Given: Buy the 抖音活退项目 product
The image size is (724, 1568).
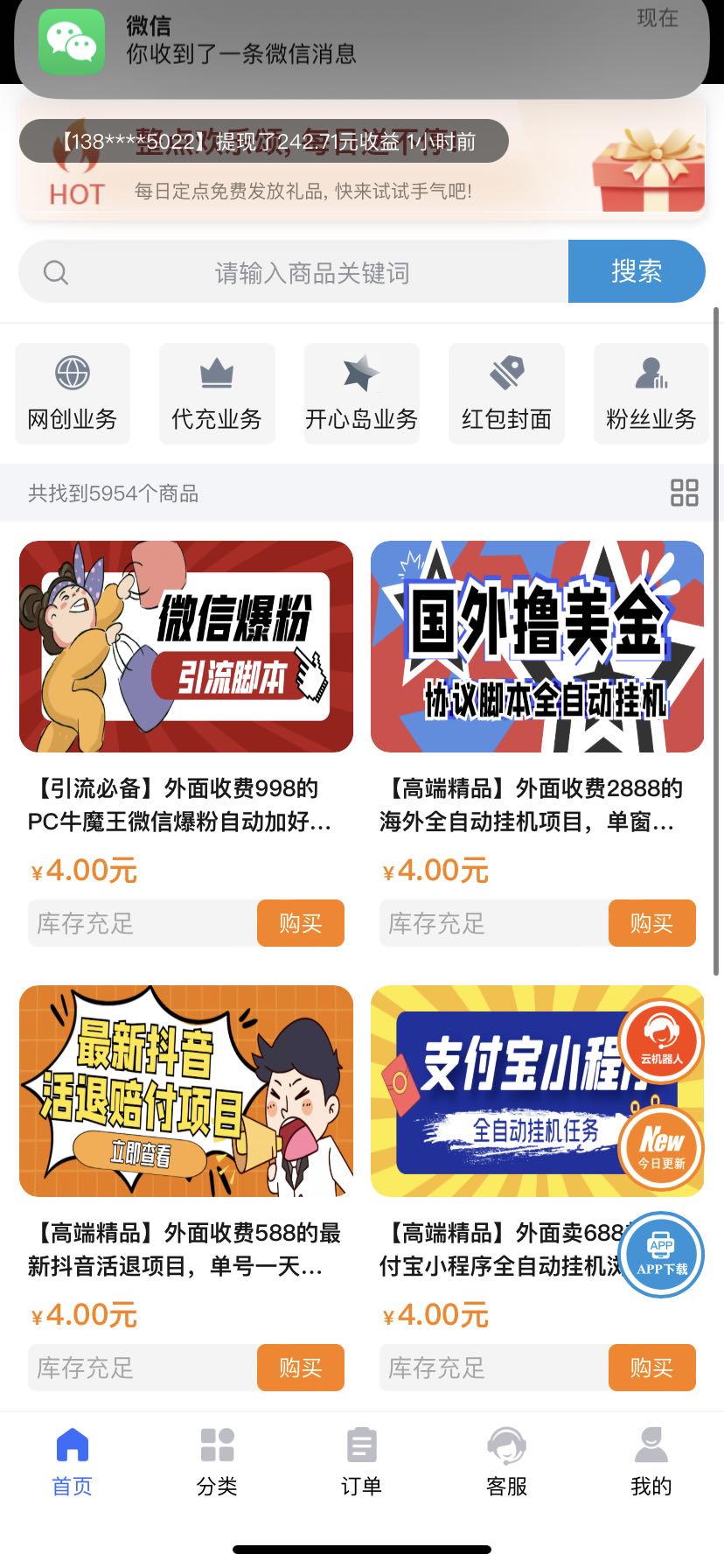Looking at the screenshot, I should 301,1368.
